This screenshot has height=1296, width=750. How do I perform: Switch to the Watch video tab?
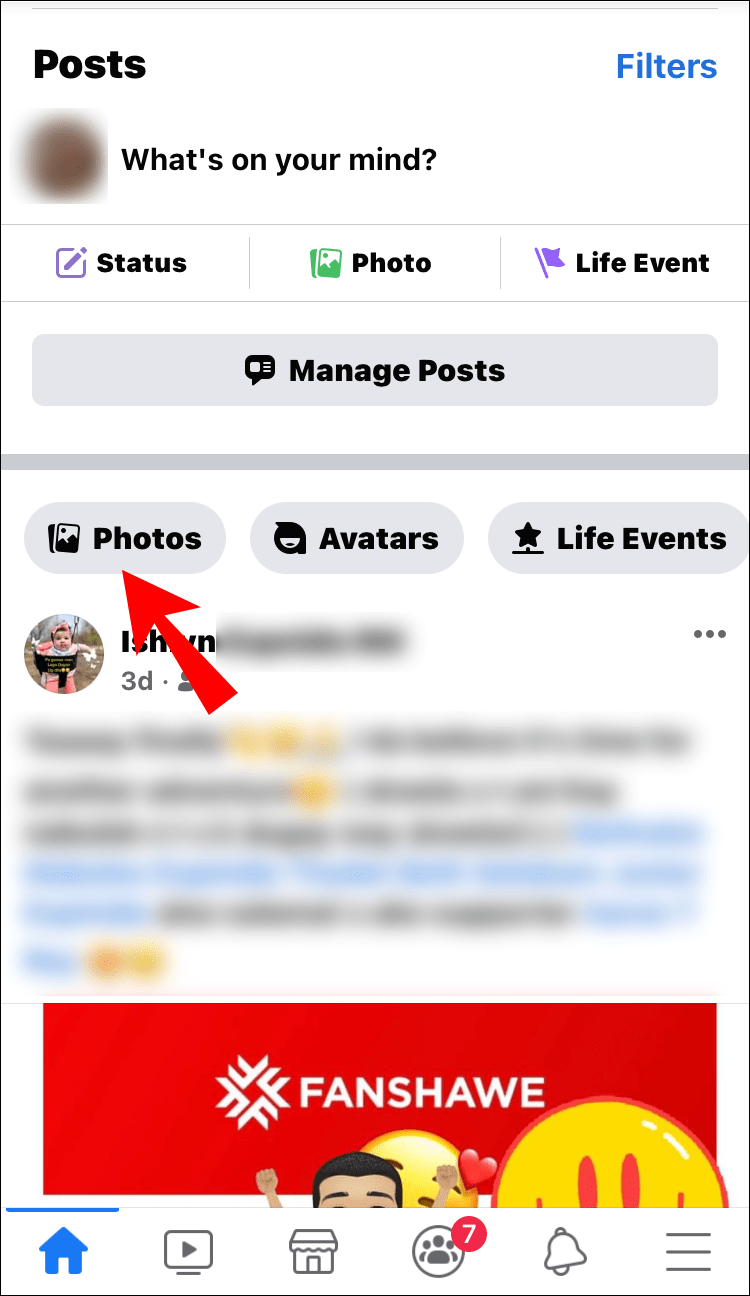click(x=188, y=1250)
